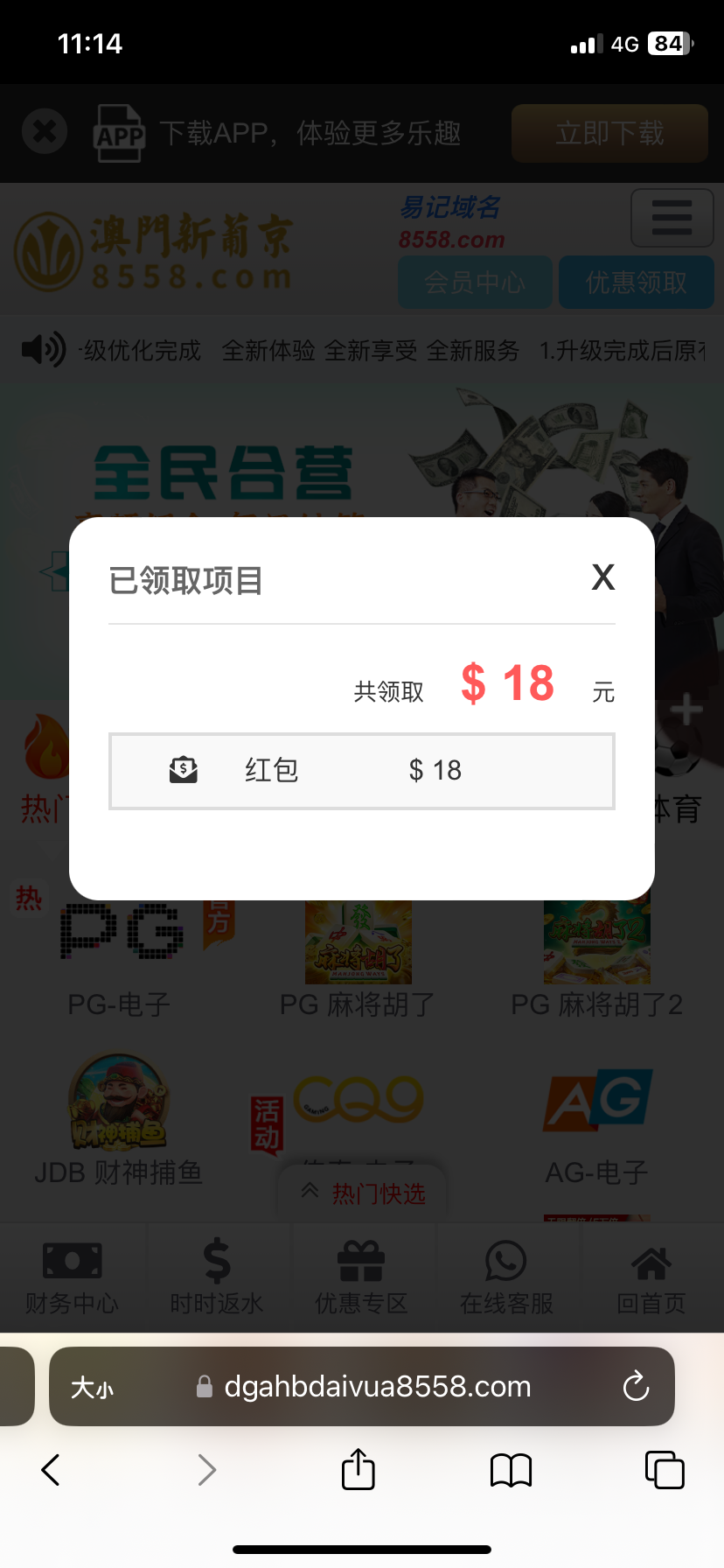724x1568 pixels.
Task: Reload the page in Safari
Action: coord(636,1387)
